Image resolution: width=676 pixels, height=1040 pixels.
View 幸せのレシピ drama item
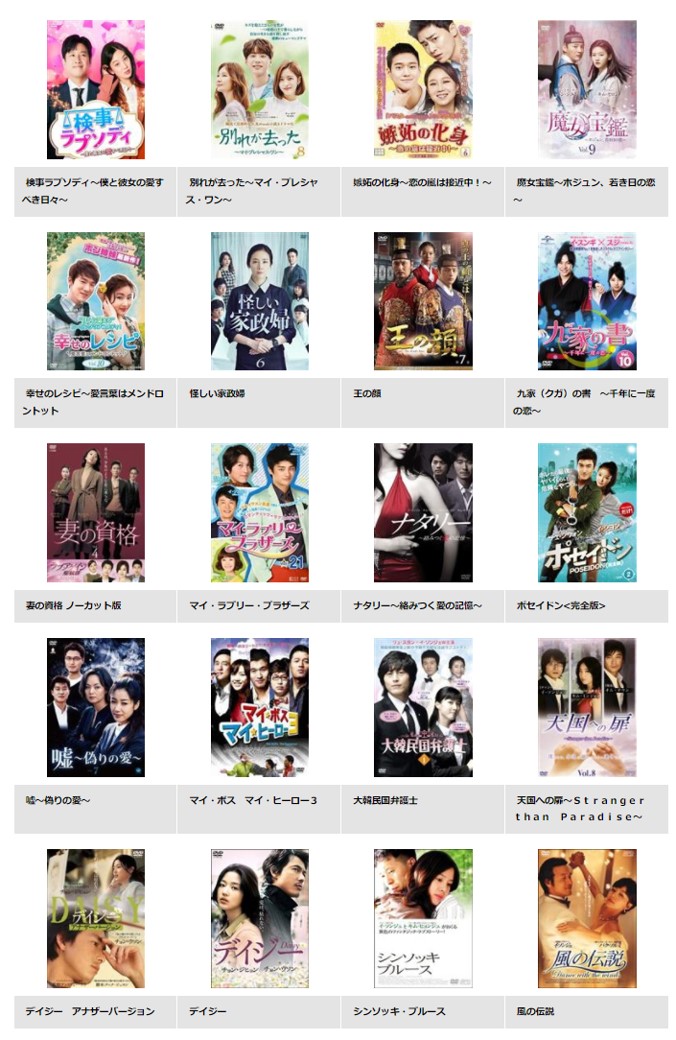pyautogui.click(x=95, y=301)
